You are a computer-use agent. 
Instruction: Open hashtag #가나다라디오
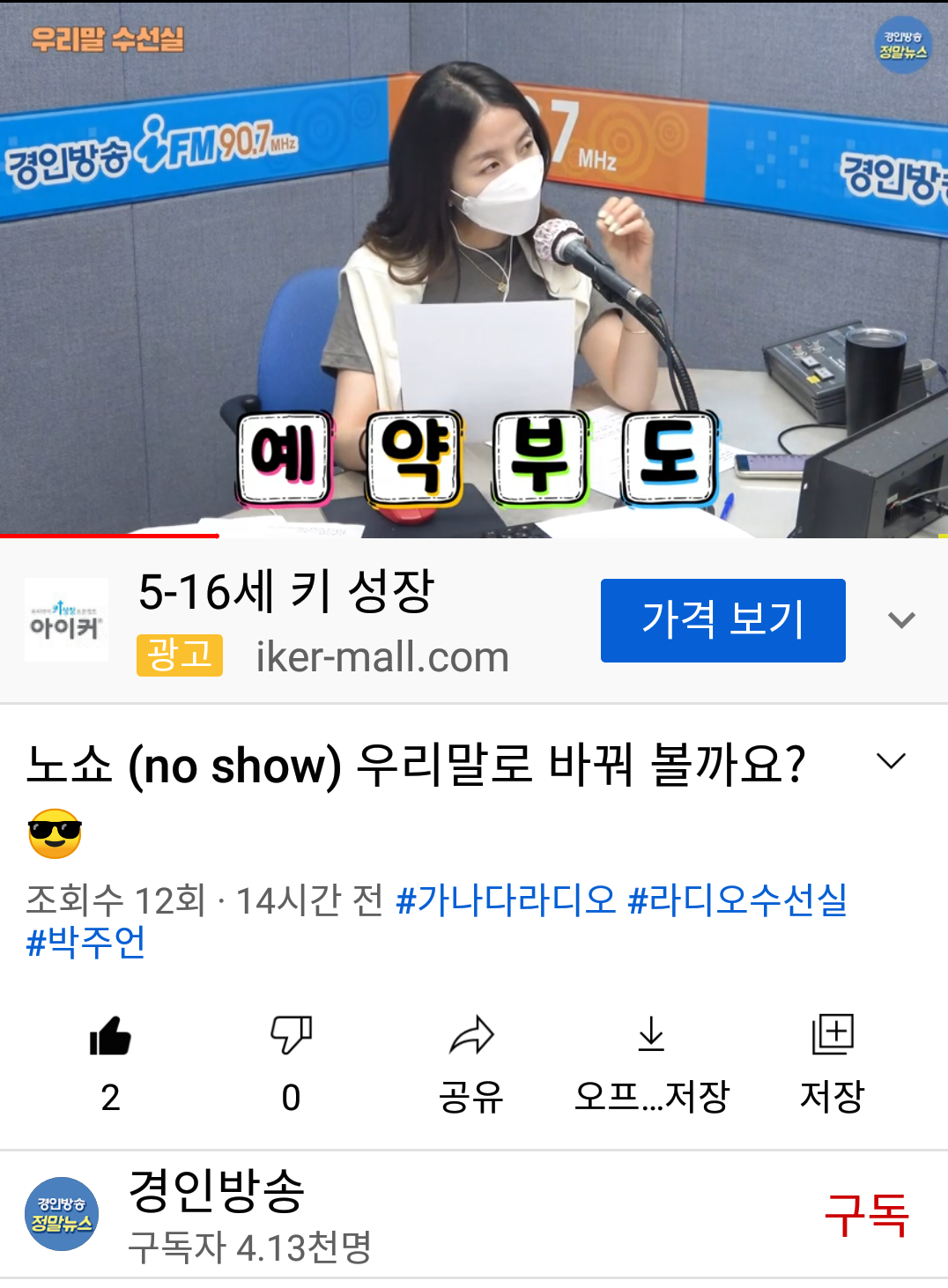click(506, 899)
